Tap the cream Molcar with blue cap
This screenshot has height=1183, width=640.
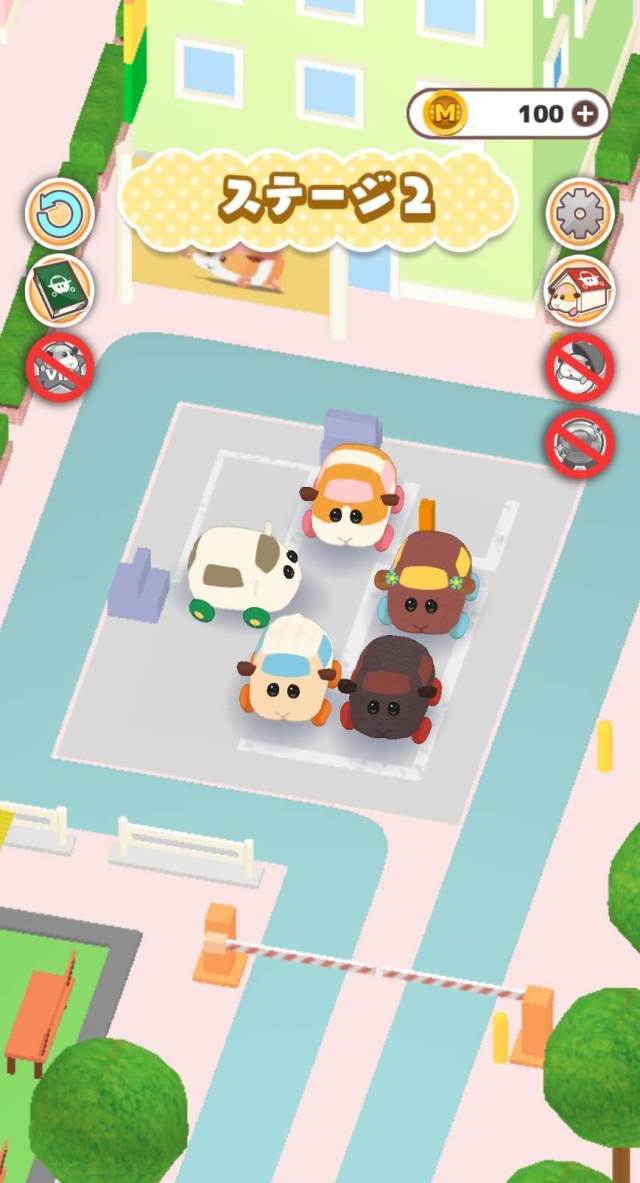click(289, 669)
